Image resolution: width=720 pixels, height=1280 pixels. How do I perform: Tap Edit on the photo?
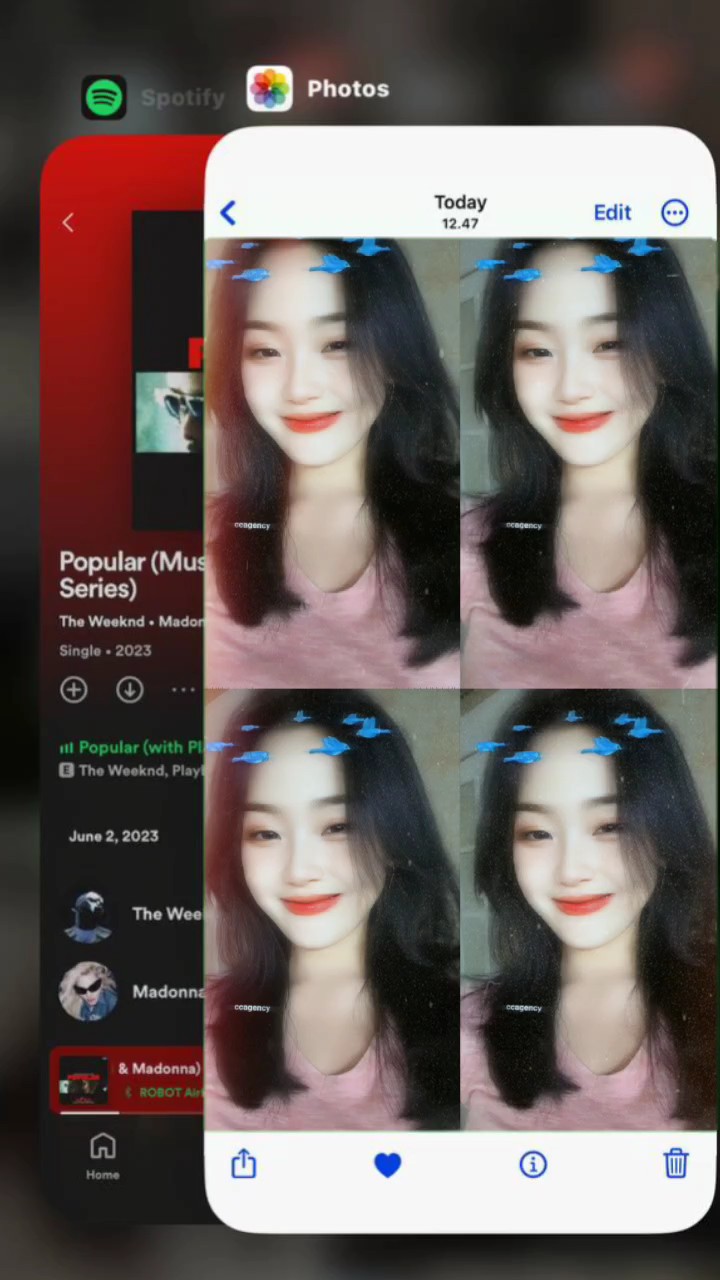pyautogui.click(x=612, y=213)
